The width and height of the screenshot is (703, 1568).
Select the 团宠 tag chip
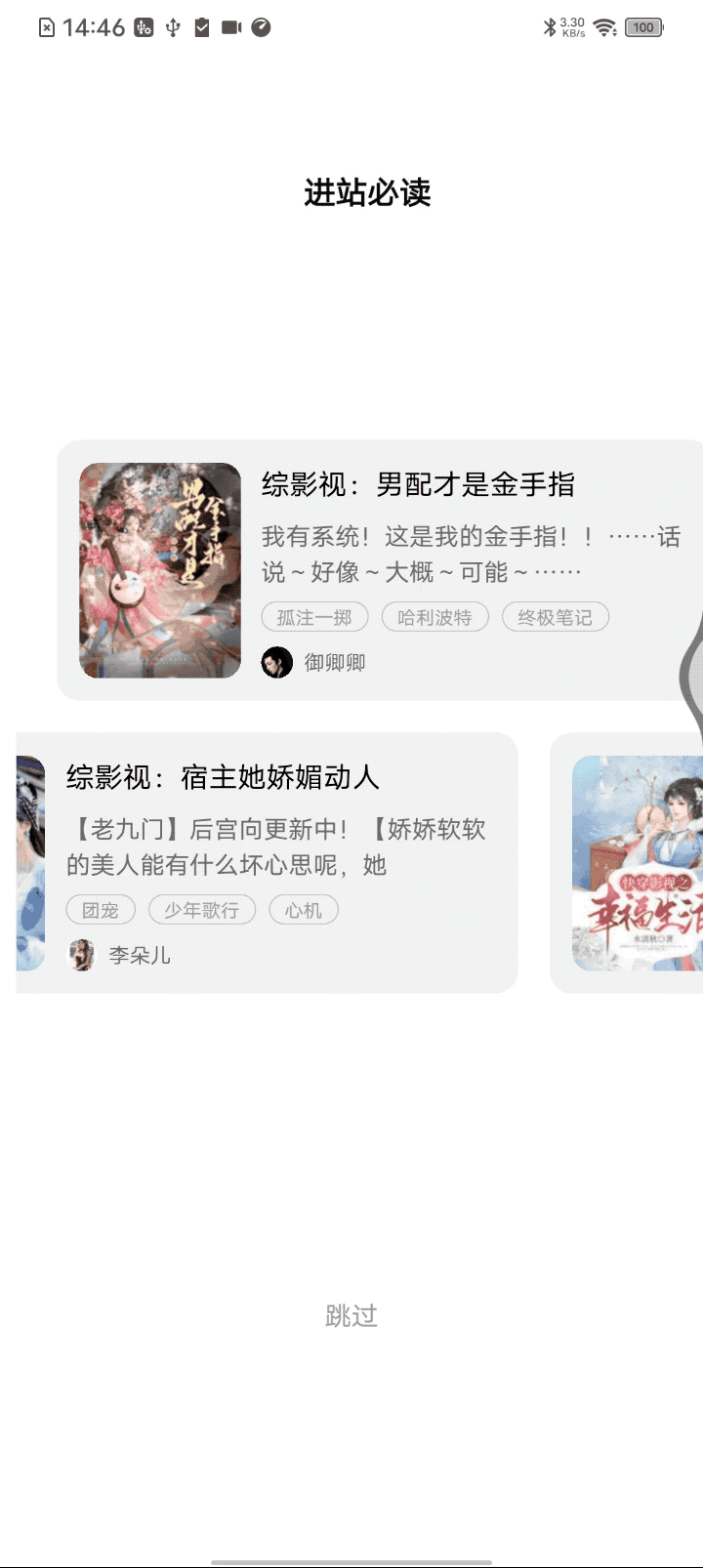(101, 910)
